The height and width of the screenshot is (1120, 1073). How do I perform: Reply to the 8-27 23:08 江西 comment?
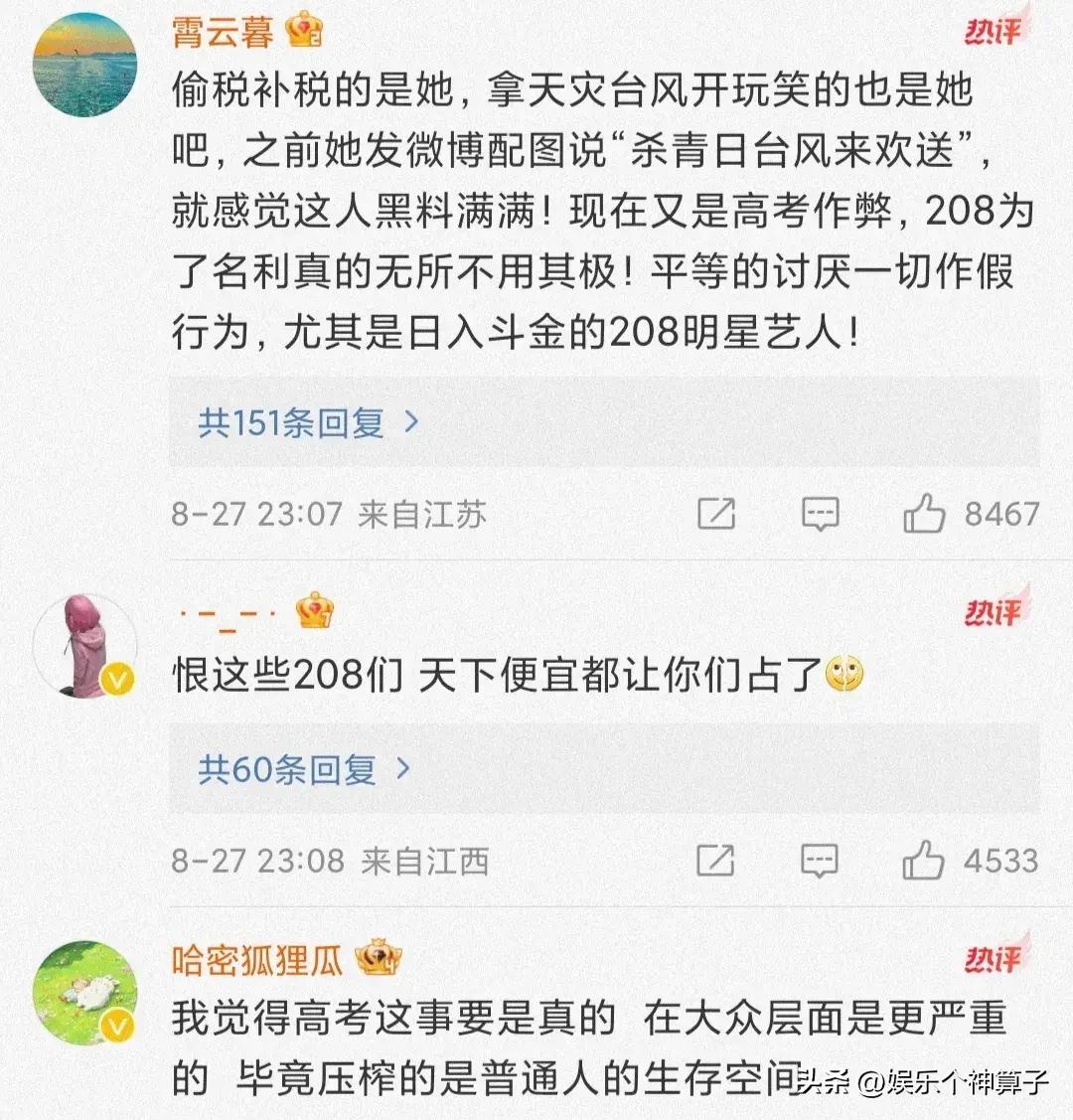tap(820, 861)
